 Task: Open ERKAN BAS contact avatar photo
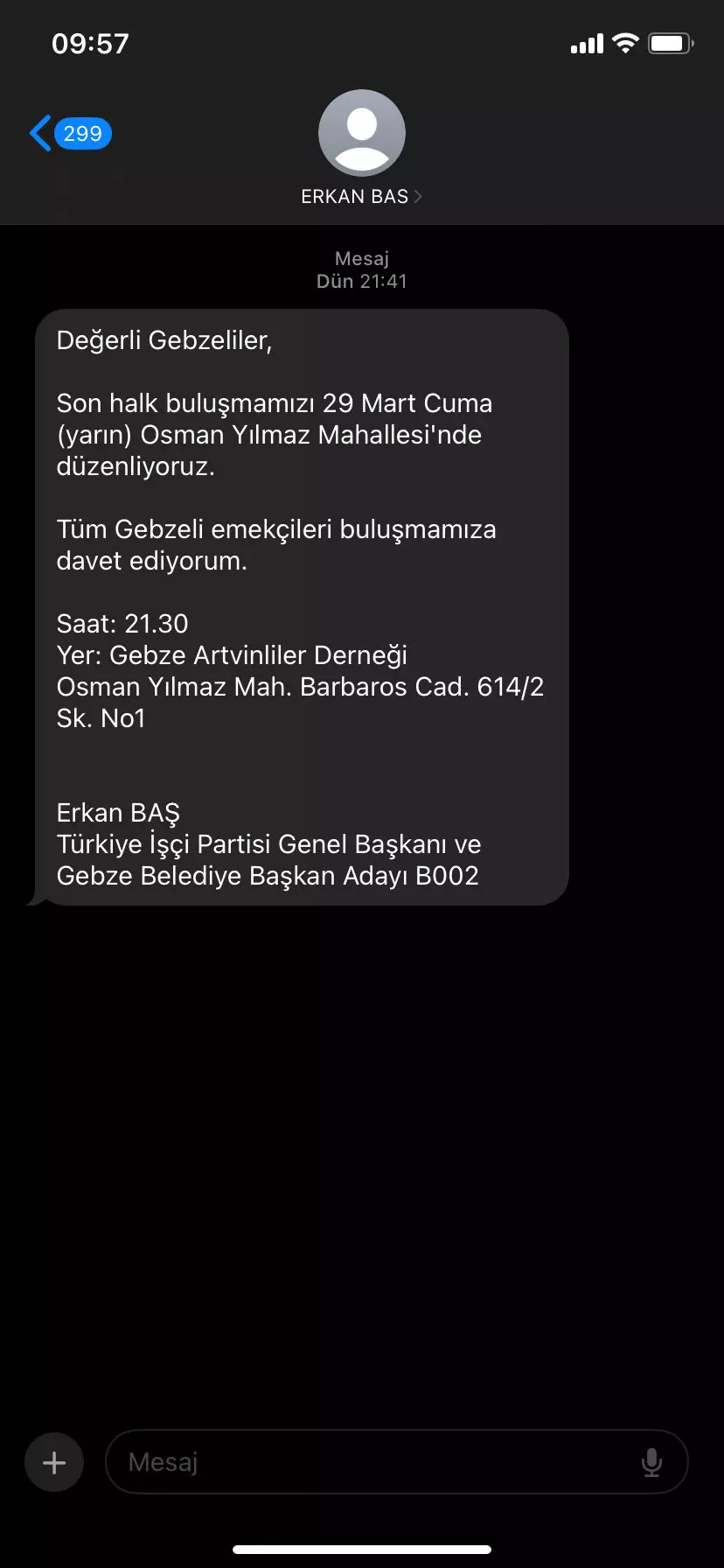[x=361, y=132]
